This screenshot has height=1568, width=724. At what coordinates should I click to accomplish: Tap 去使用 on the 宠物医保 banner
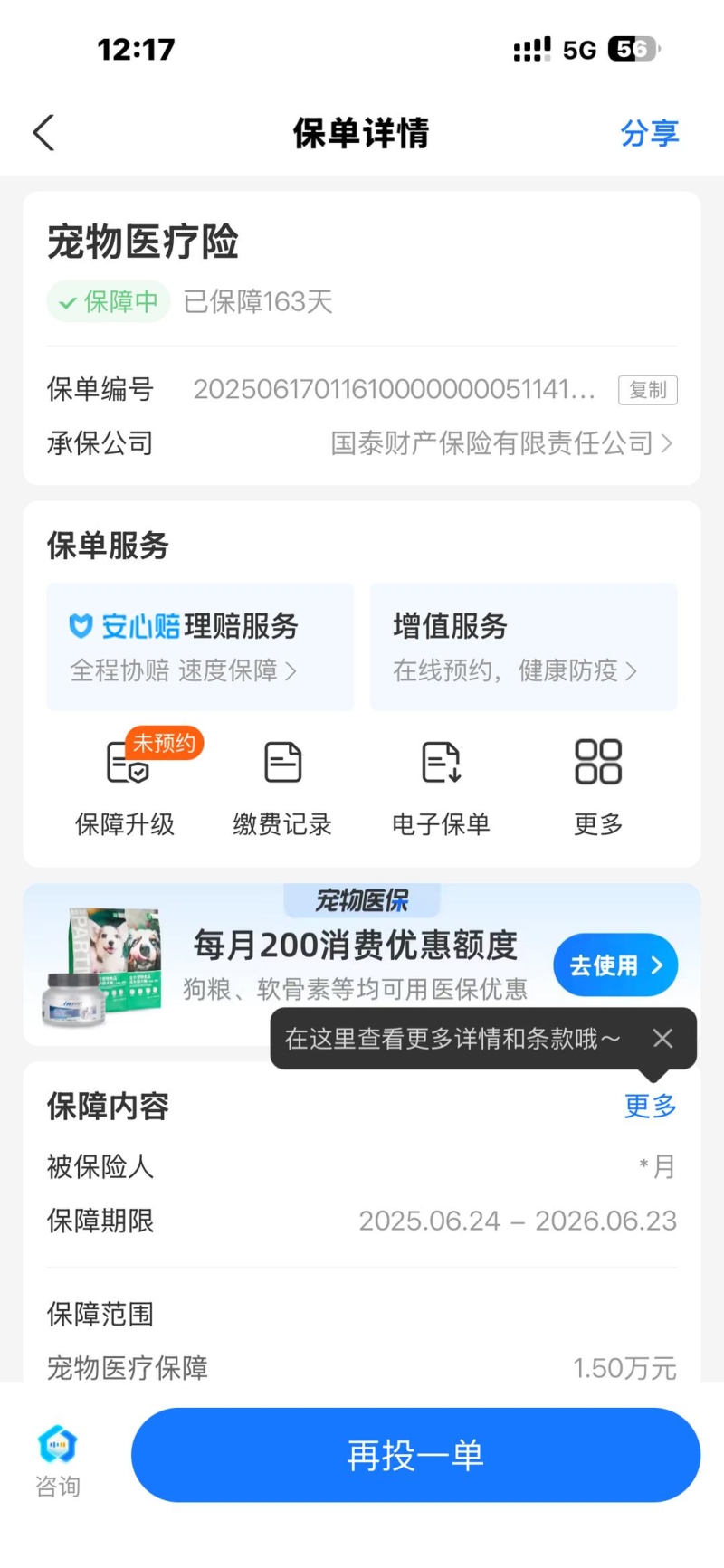point(615,965)
